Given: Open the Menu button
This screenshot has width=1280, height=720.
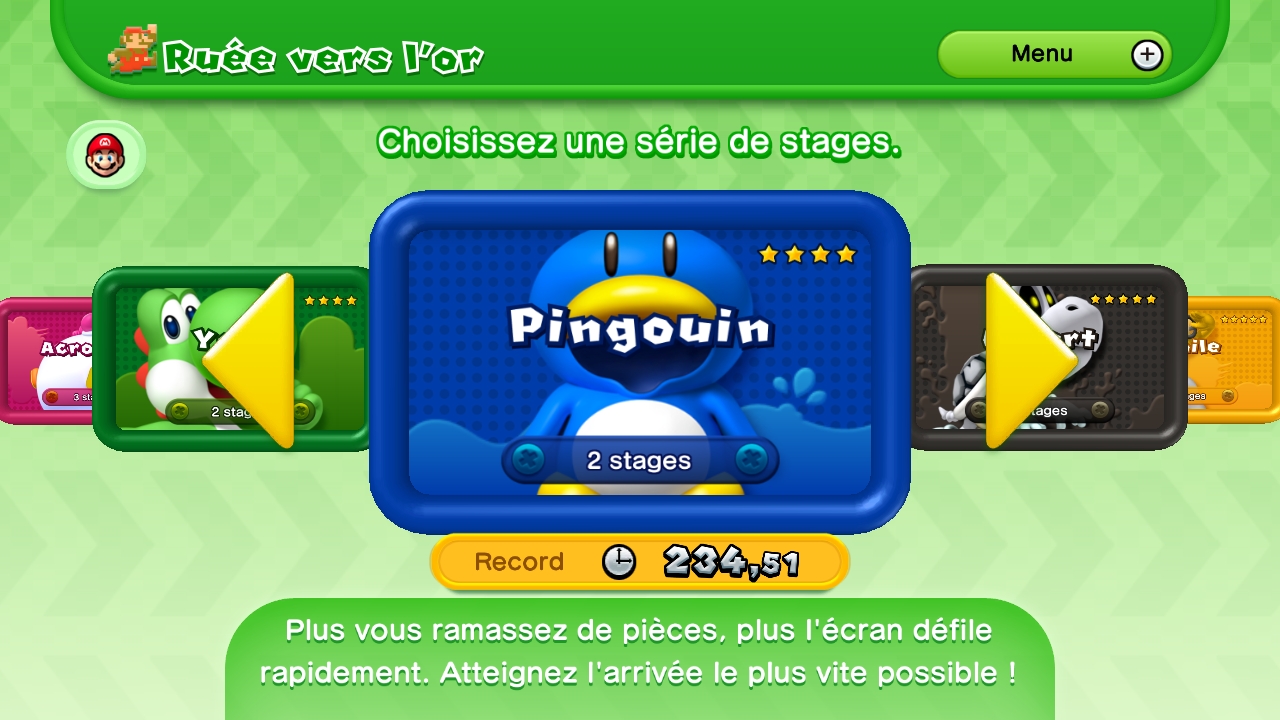Looking at the screenshot, I should click(x=1053, y=54).
